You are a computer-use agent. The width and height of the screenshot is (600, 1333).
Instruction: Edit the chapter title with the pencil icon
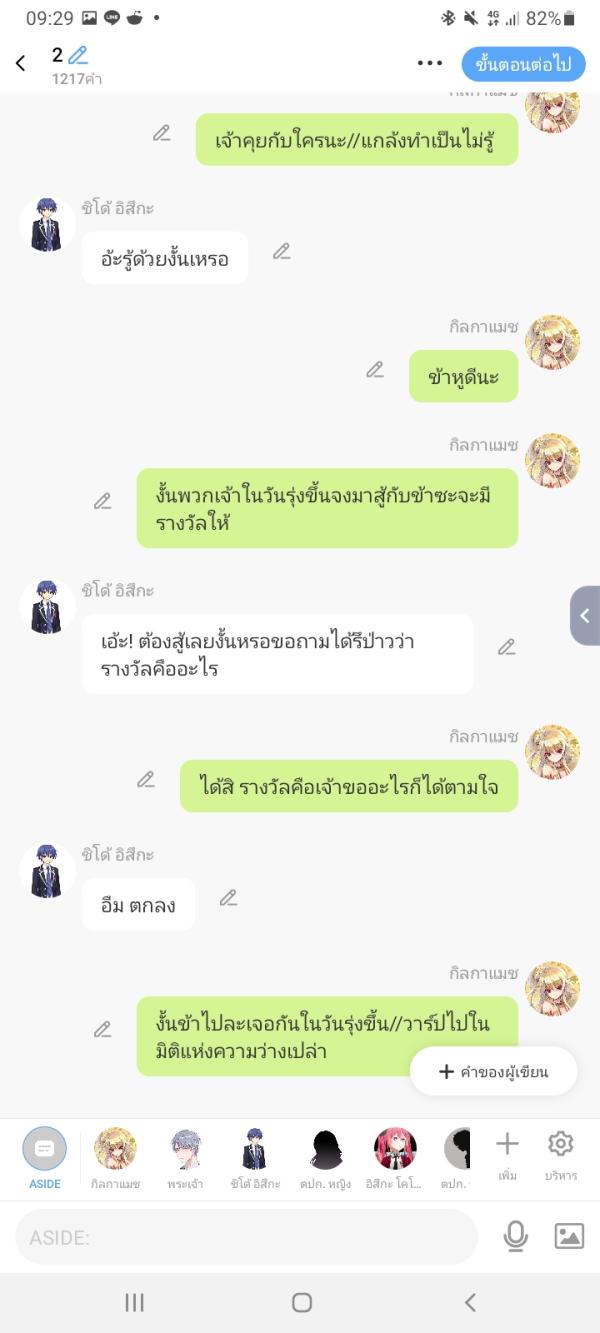click(x=78, y=56)
